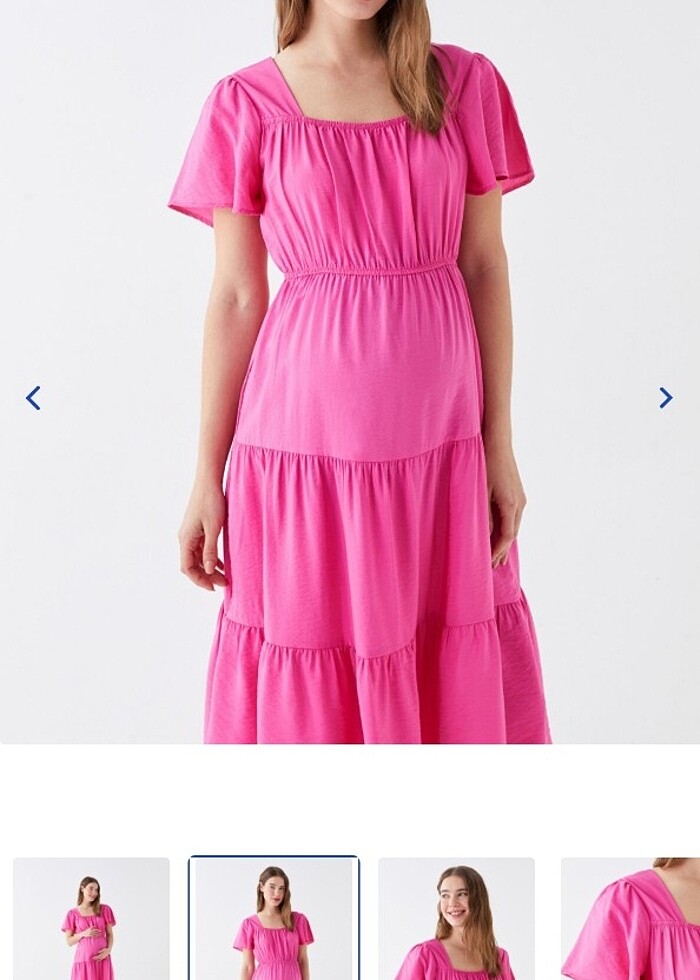Select the highlighted second dress thumbnail
The height and width of the screenshot is (980, 700).
273,918
